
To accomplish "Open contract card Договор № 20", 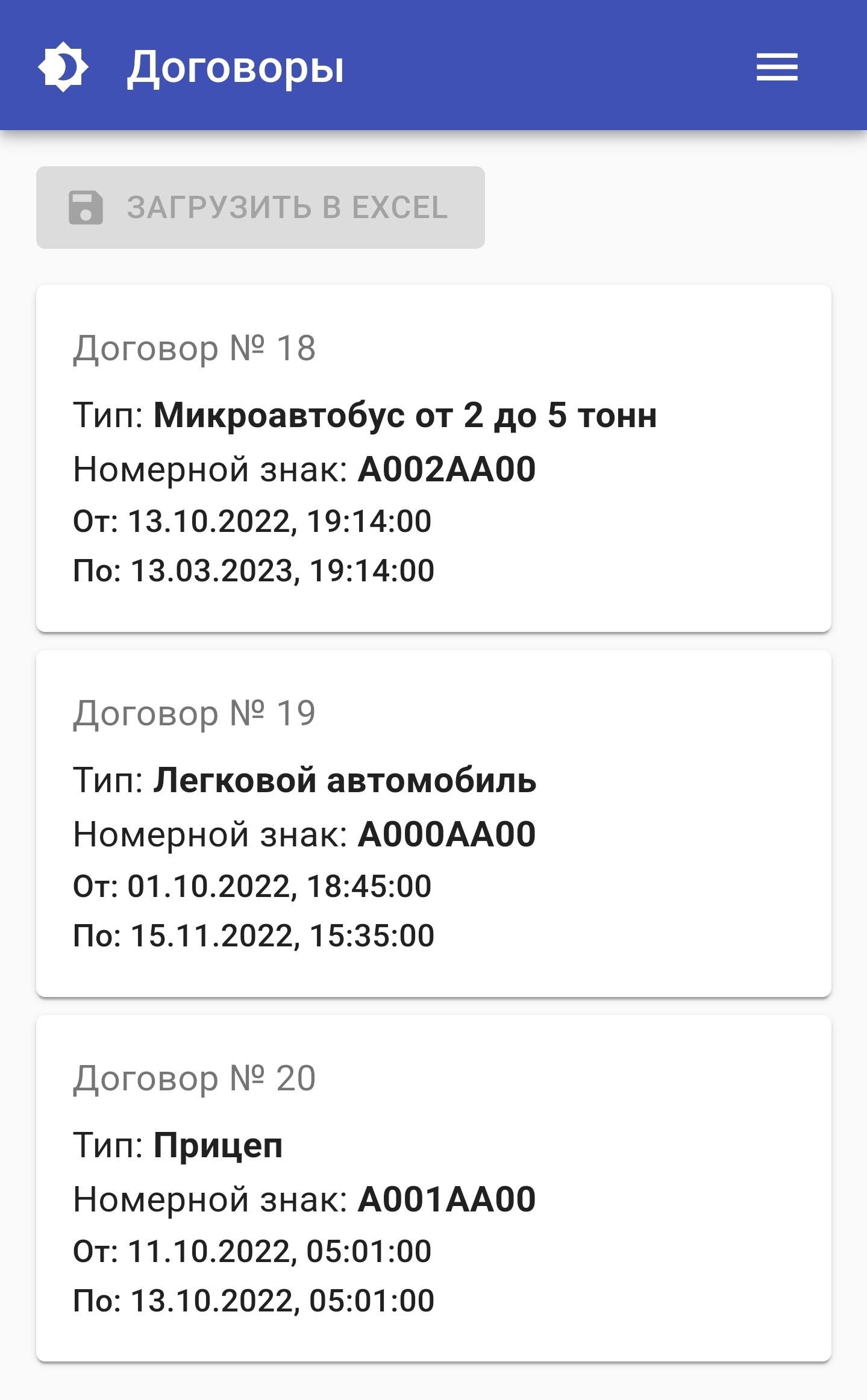I will [433, 1189].
